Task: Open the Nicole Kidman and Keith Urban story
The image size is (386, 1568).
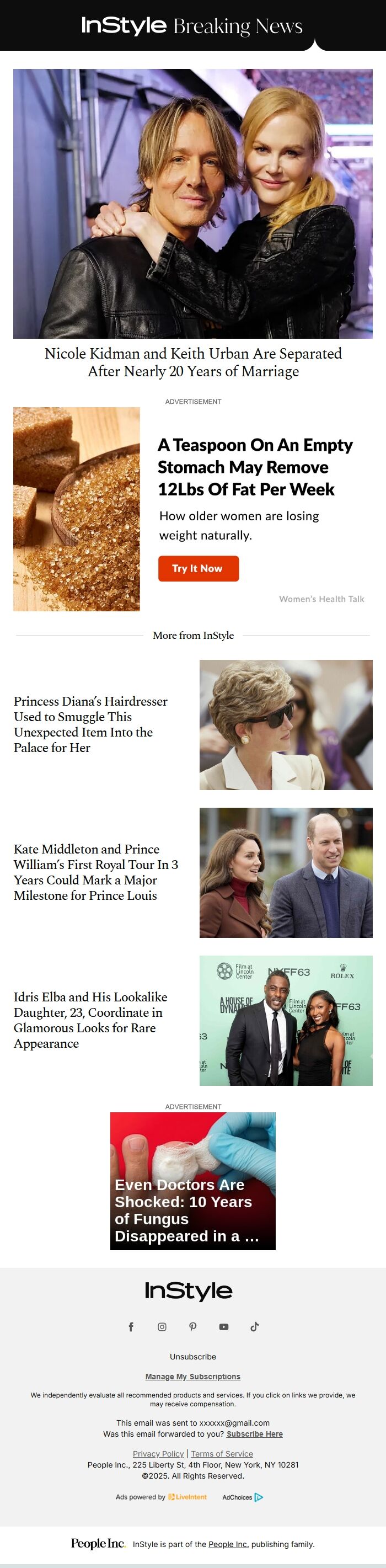Action: click(193, 362)
